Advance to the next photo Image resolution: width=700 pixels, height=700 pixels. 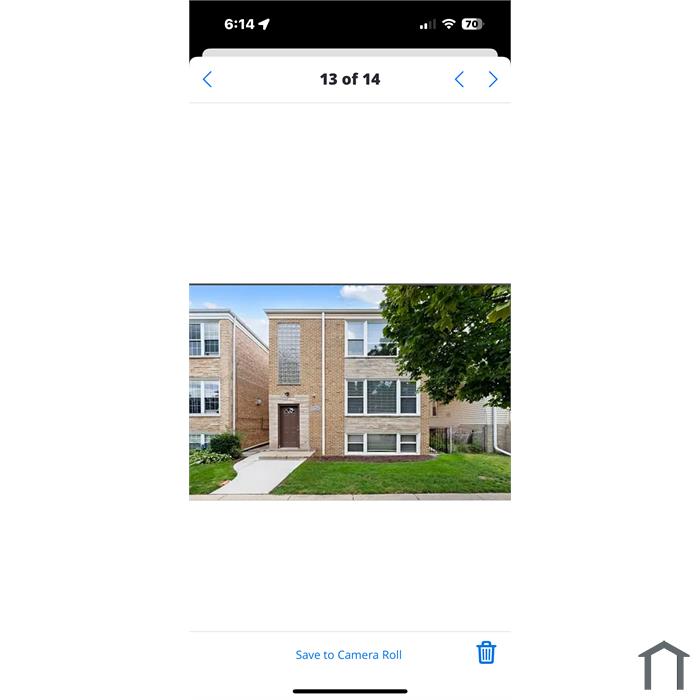(x=493, y=80)
